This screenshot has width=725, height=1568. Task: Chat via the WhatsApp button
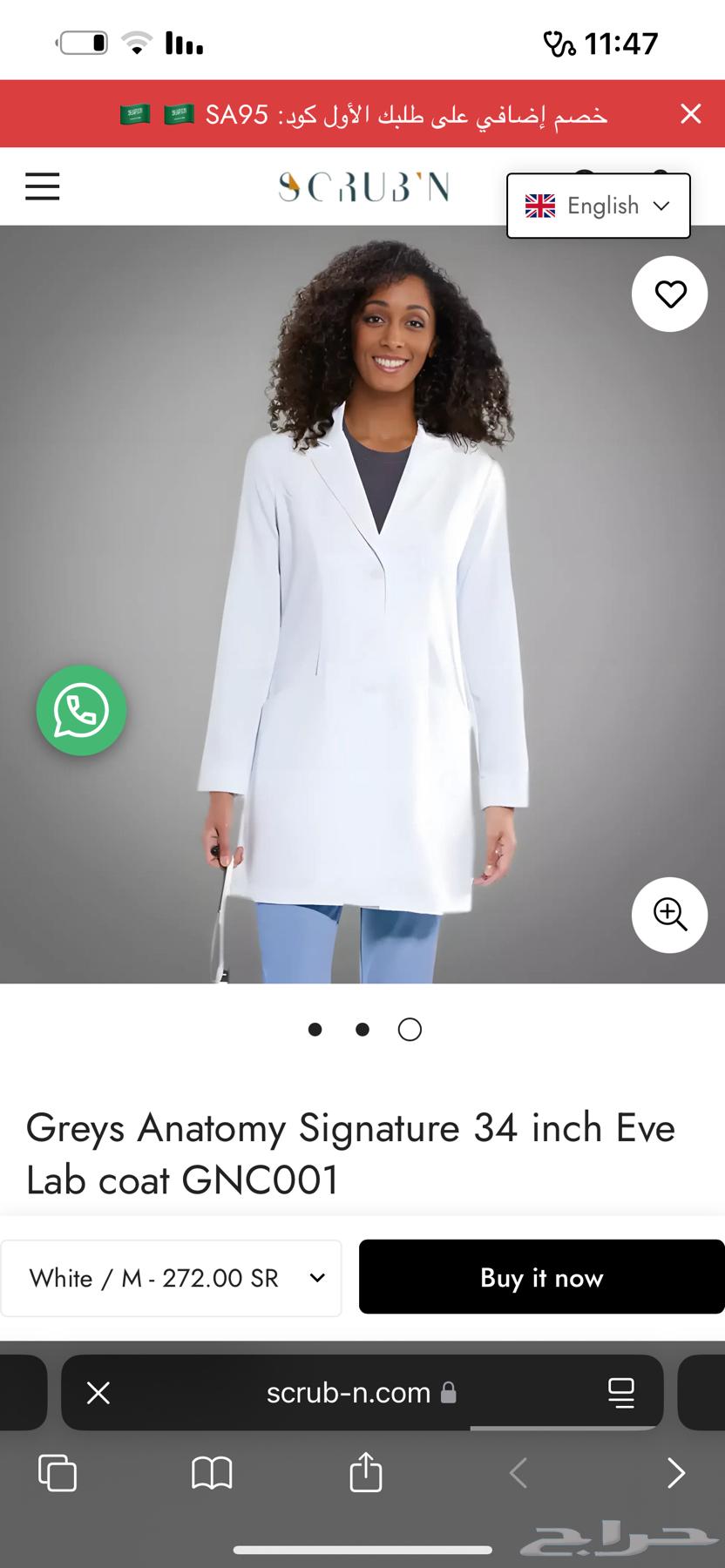click(81, 711)
